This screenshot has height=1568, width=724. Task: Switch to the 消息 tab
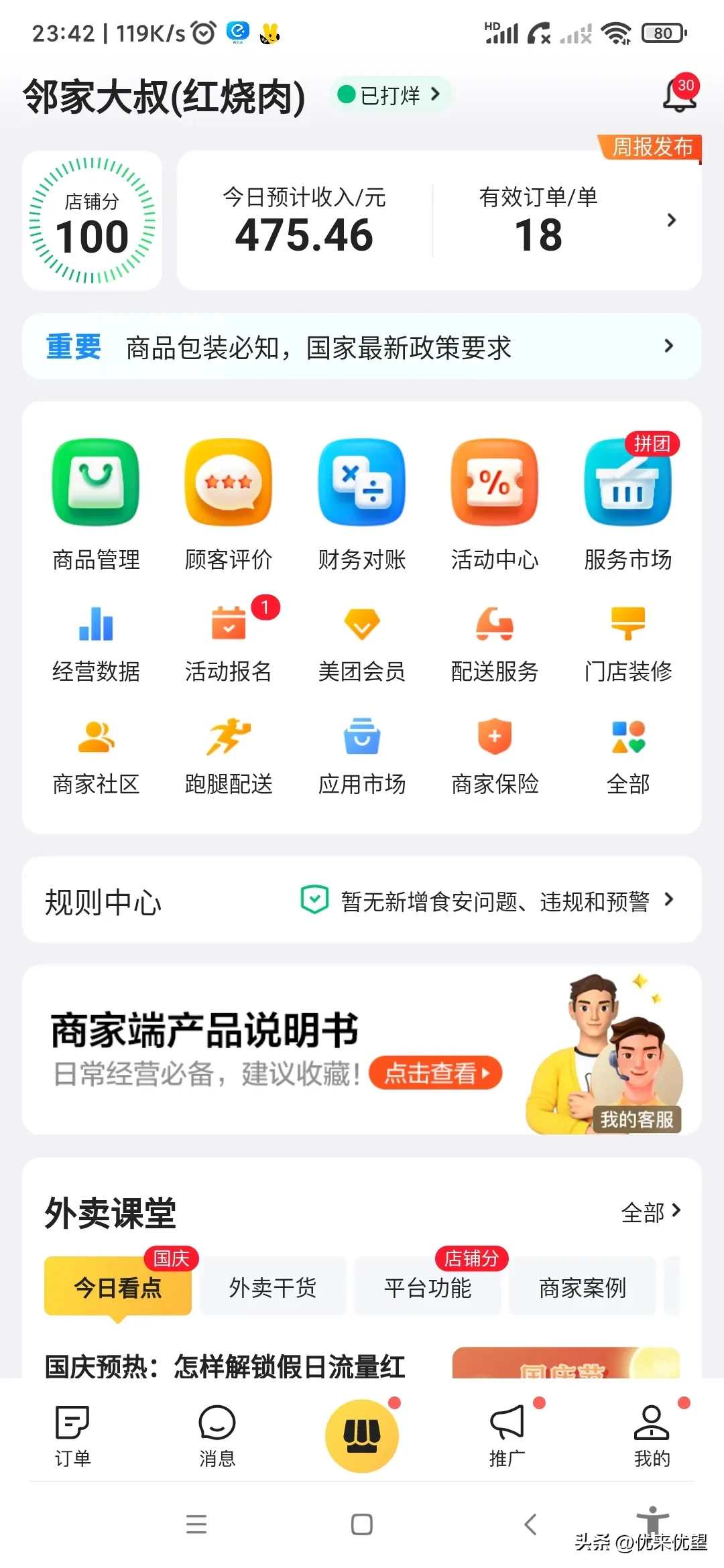tap(217, 1435)
